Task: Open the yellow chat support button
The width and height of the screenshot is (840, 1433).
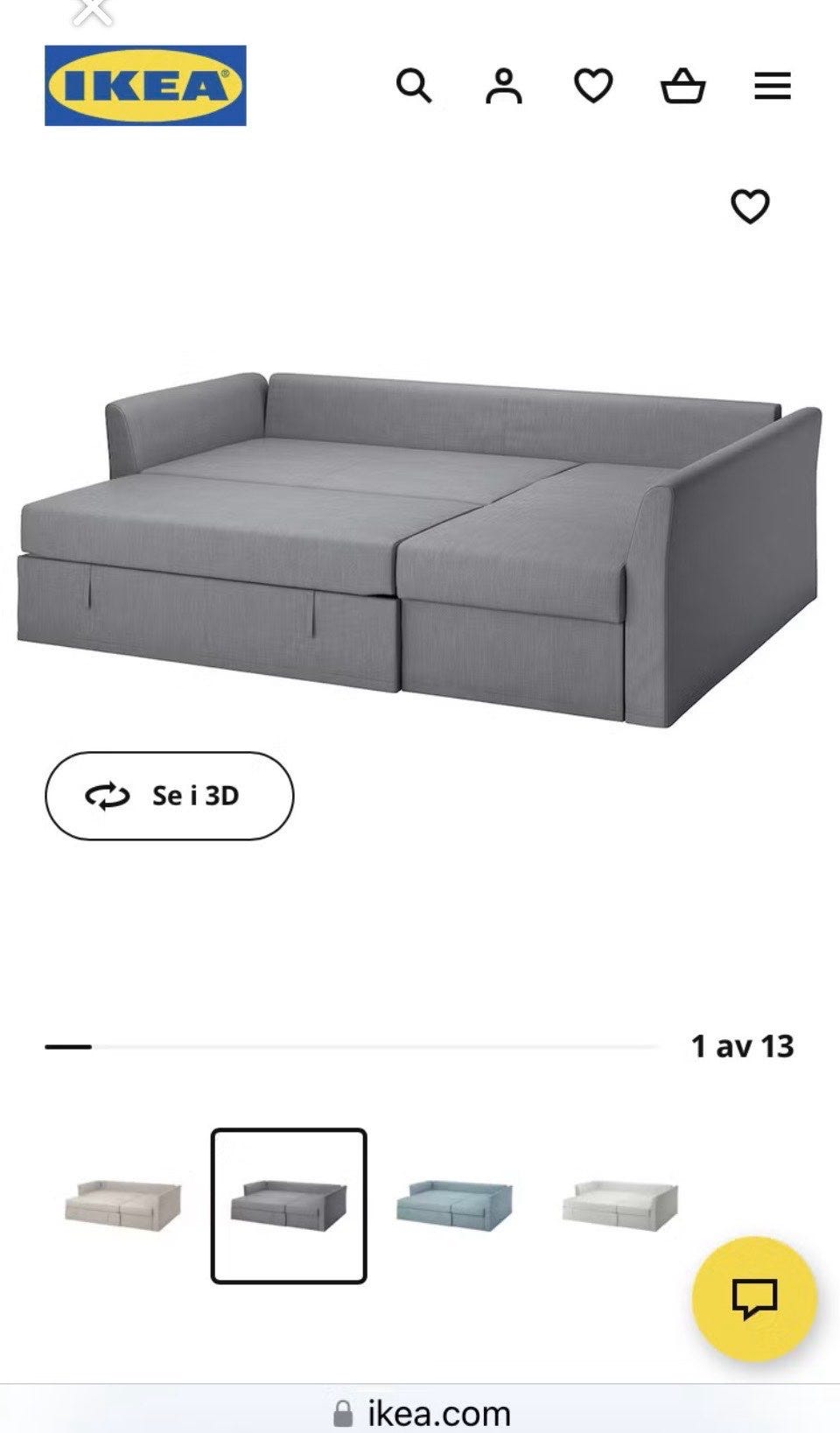Action: (754, 1299)
